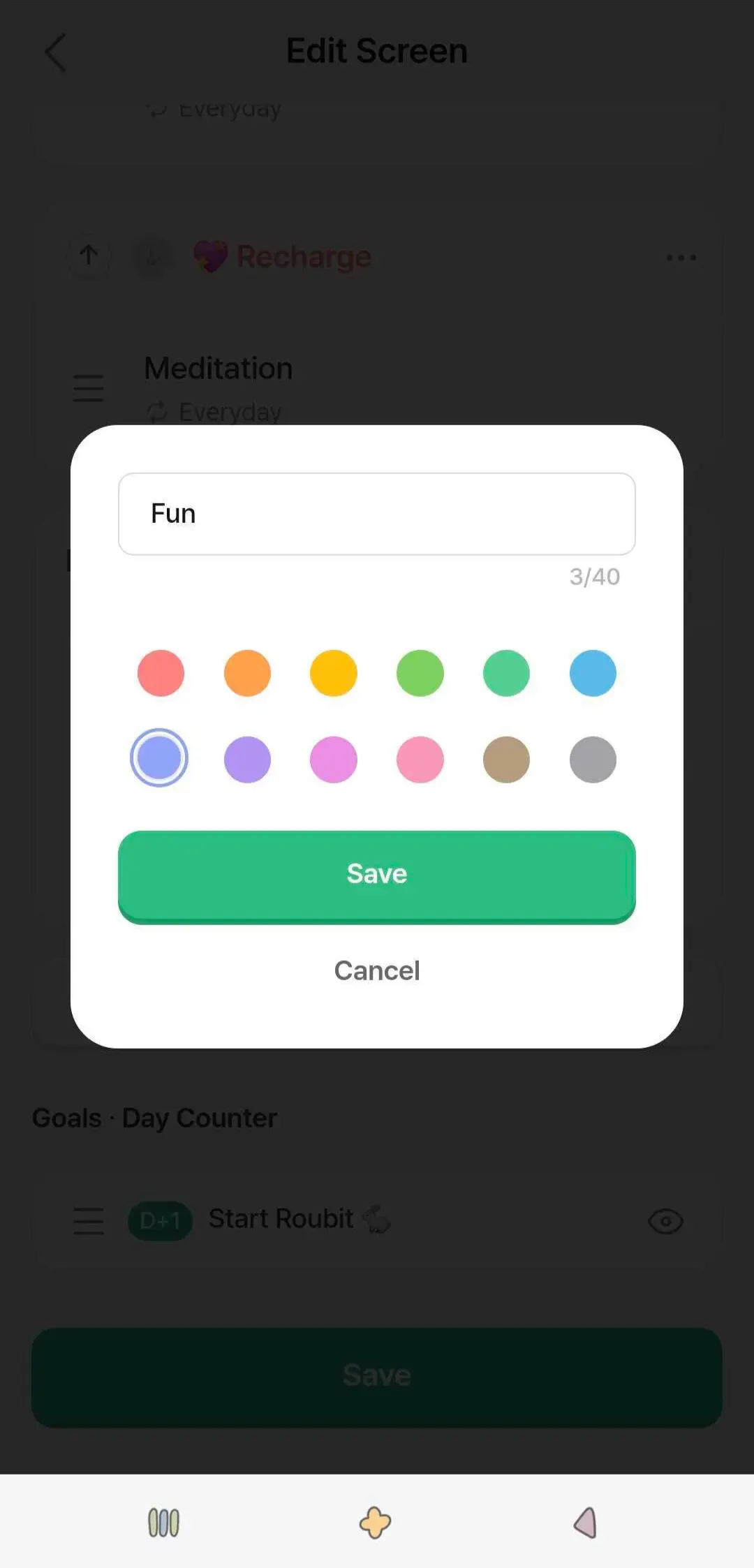The width and height of the screenshot is (754, 1568).
Task: Select the sky blue color swatch
Action: pyautogui.click(x=593, y=673)
